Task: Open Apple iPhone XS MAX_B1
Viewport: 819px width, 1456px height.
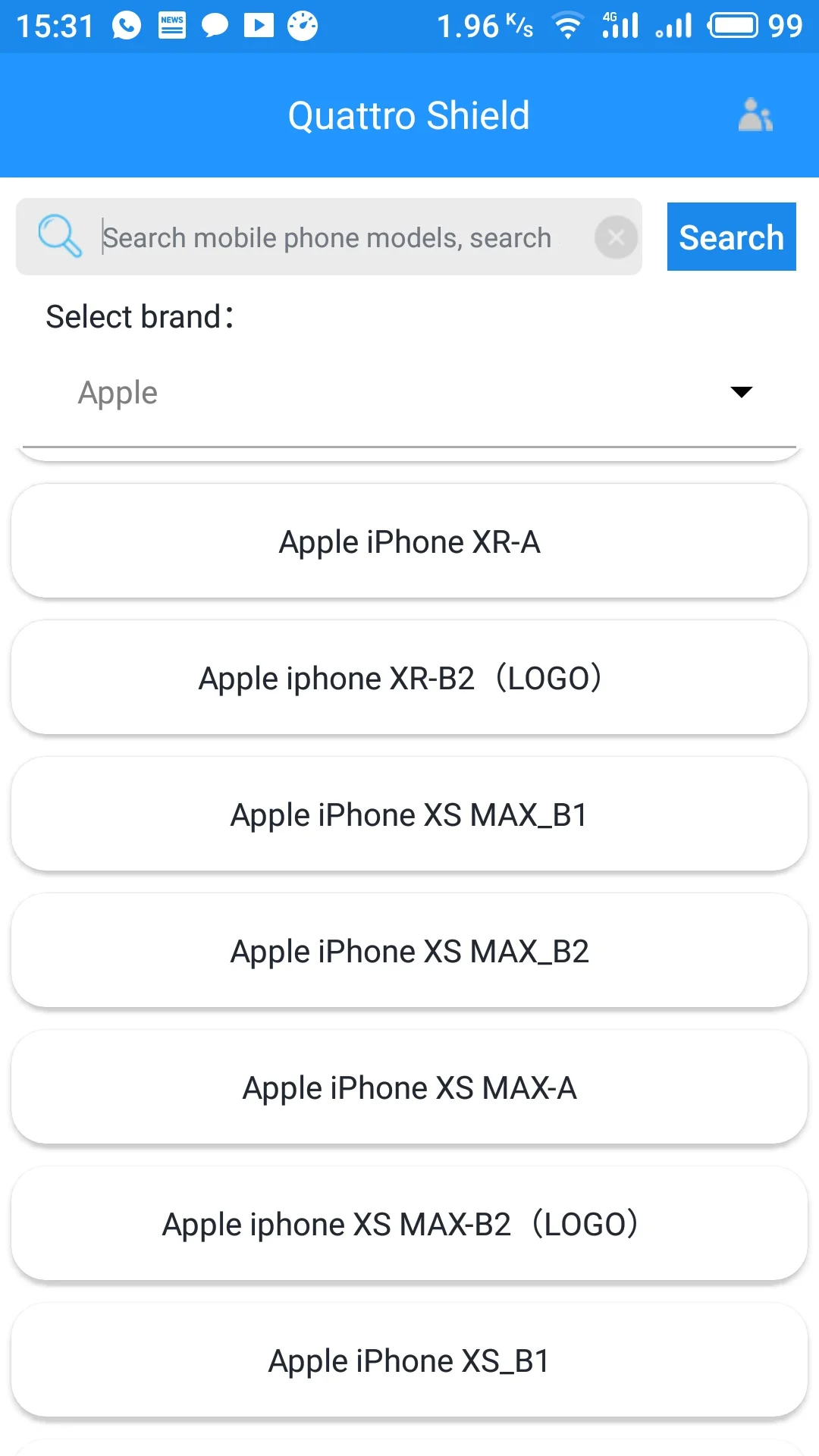Action: tap(409, 814)
